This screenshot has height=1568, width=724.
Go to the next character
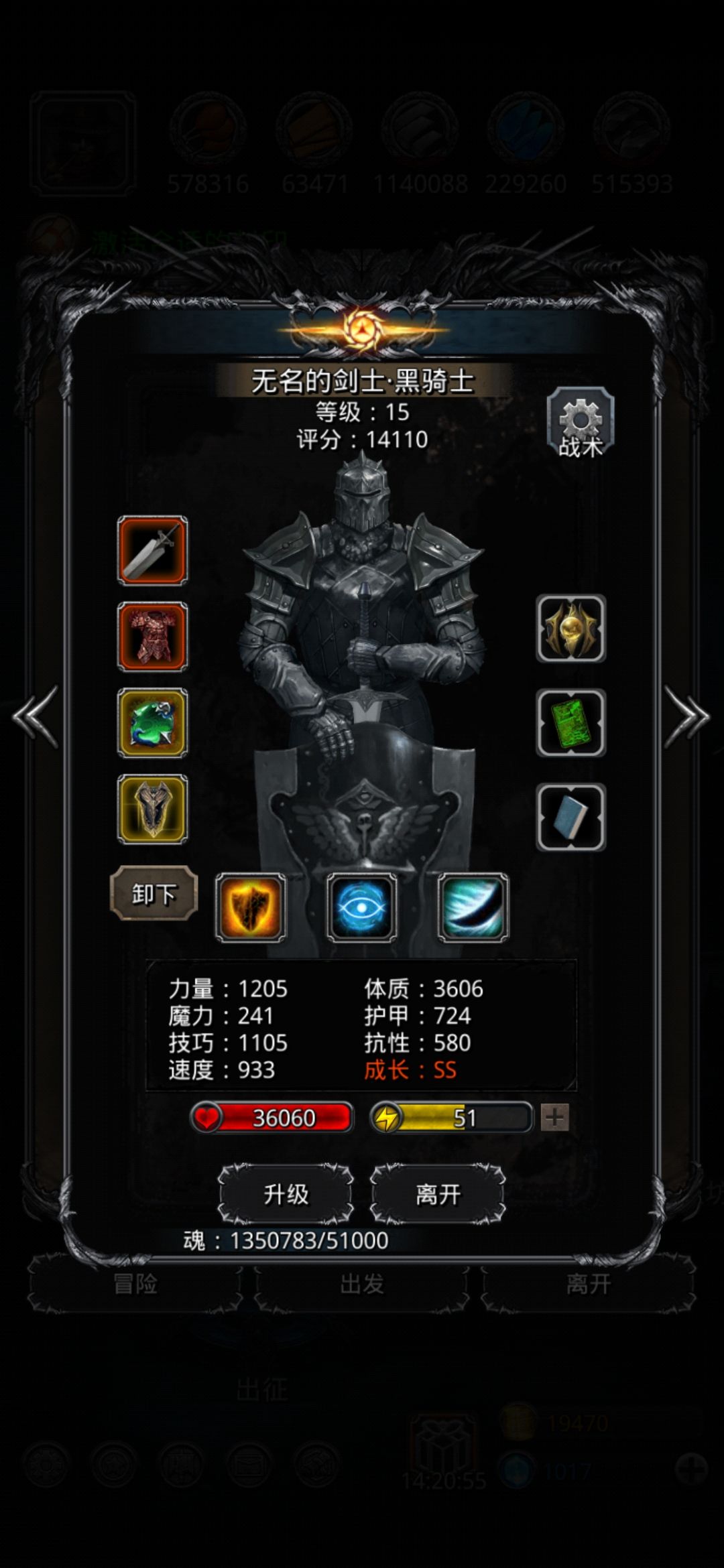(x=686, y=716)
